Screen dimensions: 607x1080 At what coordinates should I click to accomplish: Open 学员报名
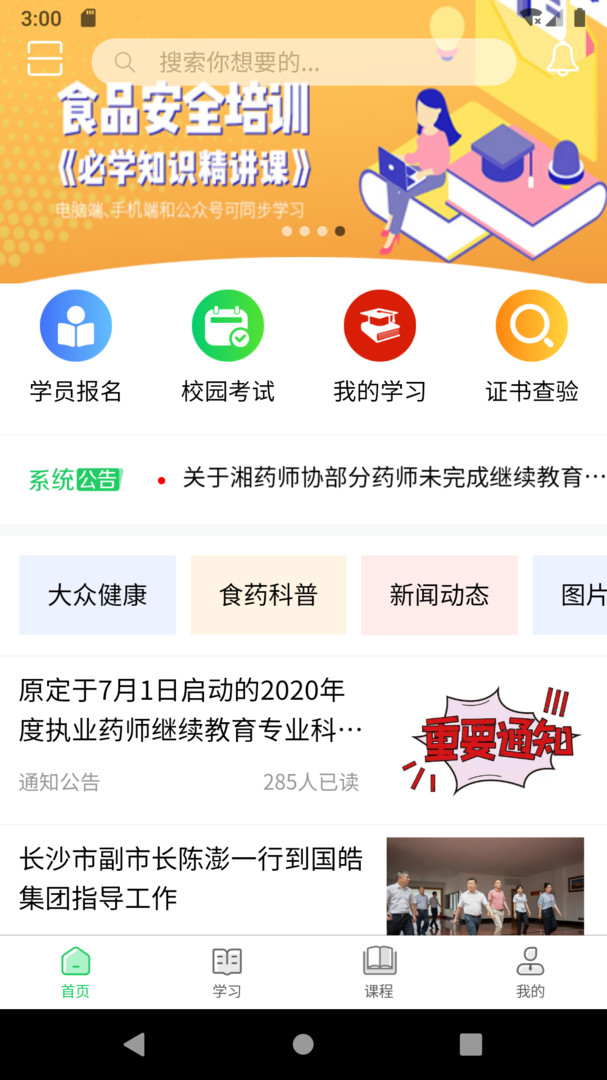coord(76,346)
